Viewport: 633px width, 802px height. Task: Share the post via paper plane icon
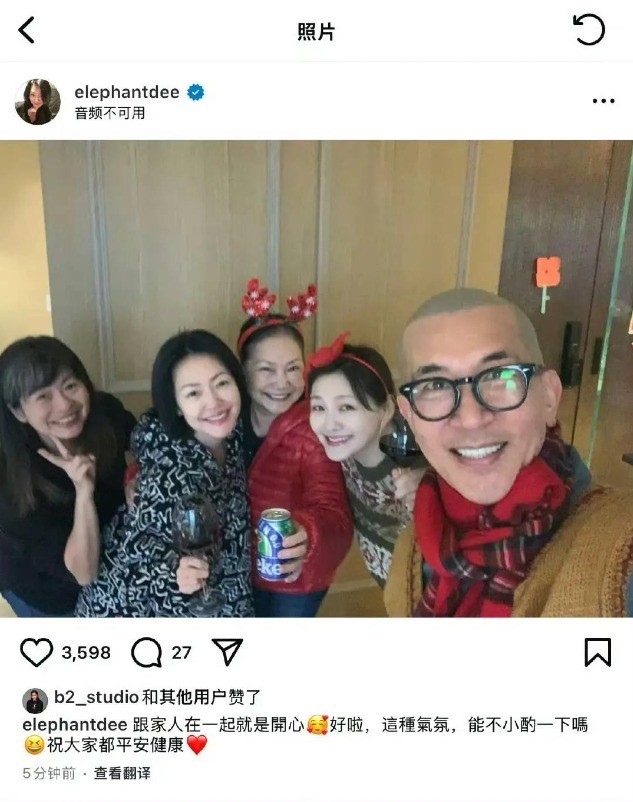point(228,653)
